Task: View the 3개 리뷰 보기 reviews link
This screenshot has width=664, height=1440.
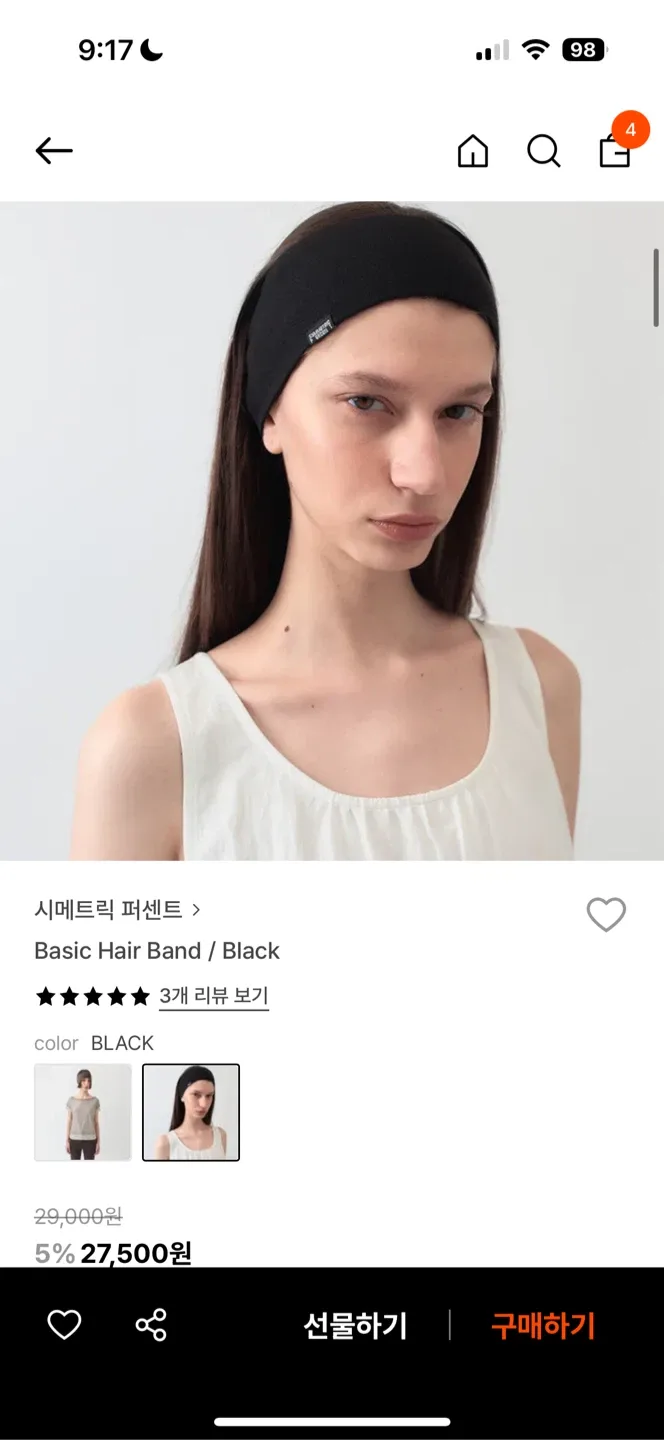Action: pos(214,996)
